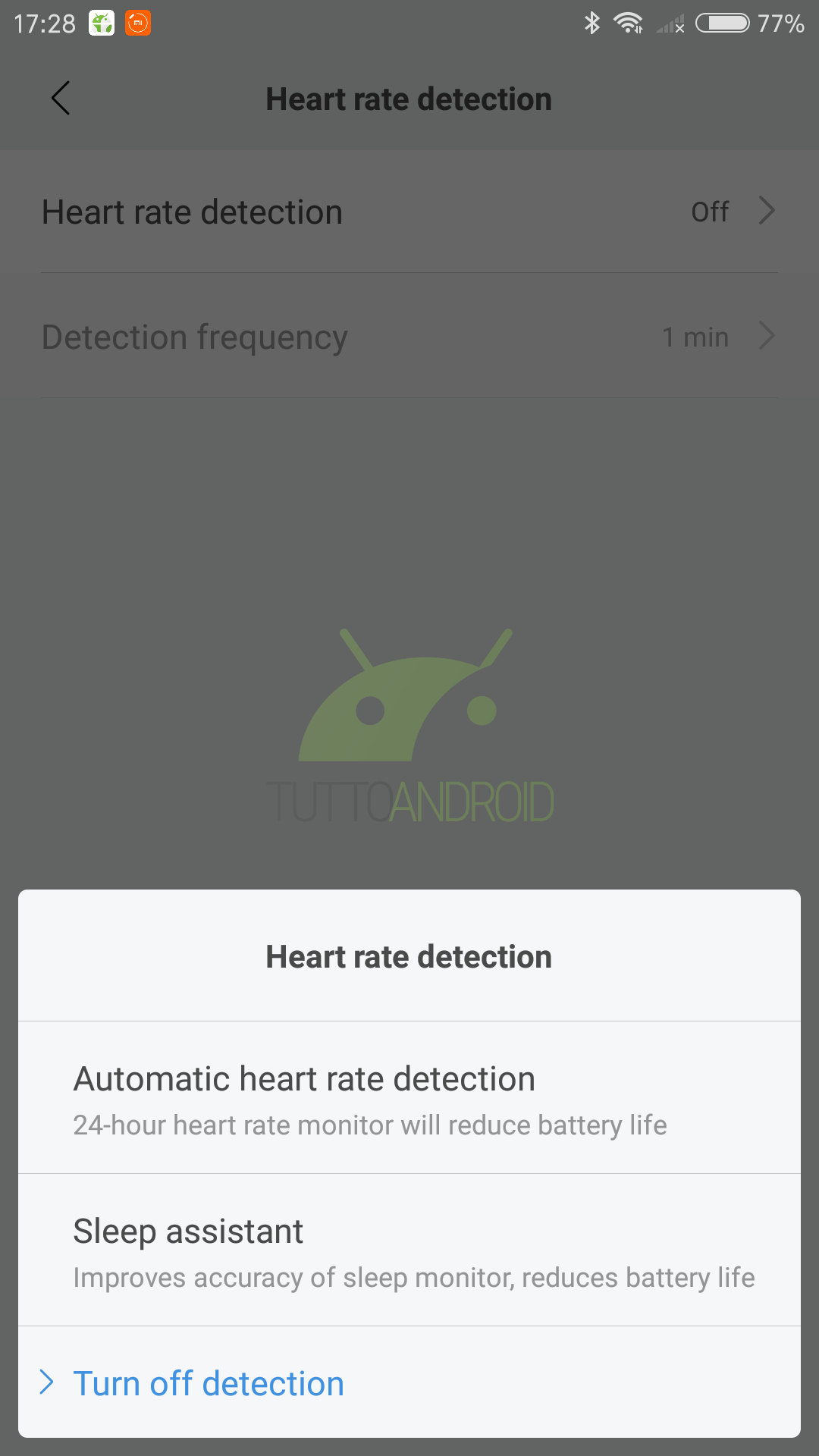Select Turn off detection
The width and height of the screenshot is (819, 1456).
point(409,1382)
